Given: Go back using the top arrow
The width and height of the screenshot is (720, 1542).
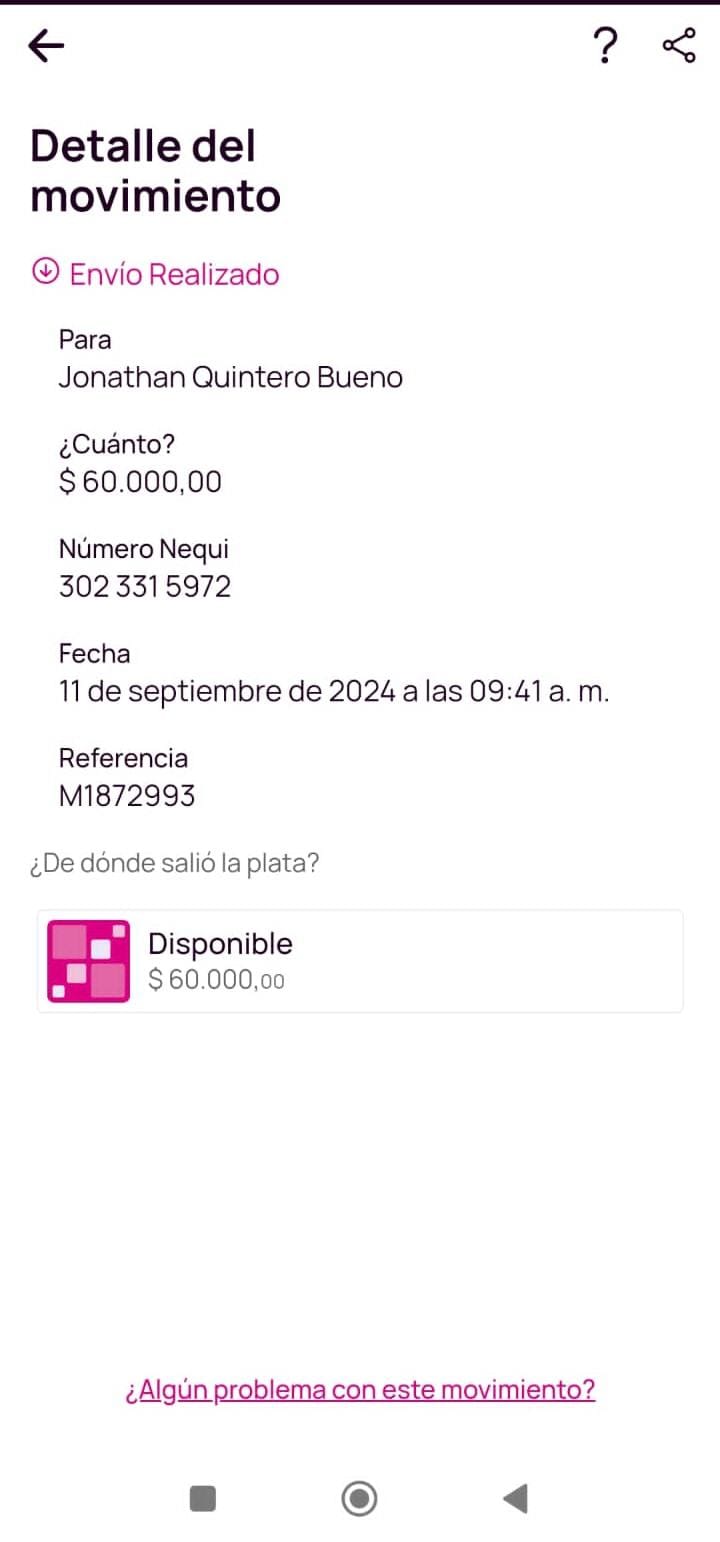Looking at the screenshot, I should coord(46,46).
